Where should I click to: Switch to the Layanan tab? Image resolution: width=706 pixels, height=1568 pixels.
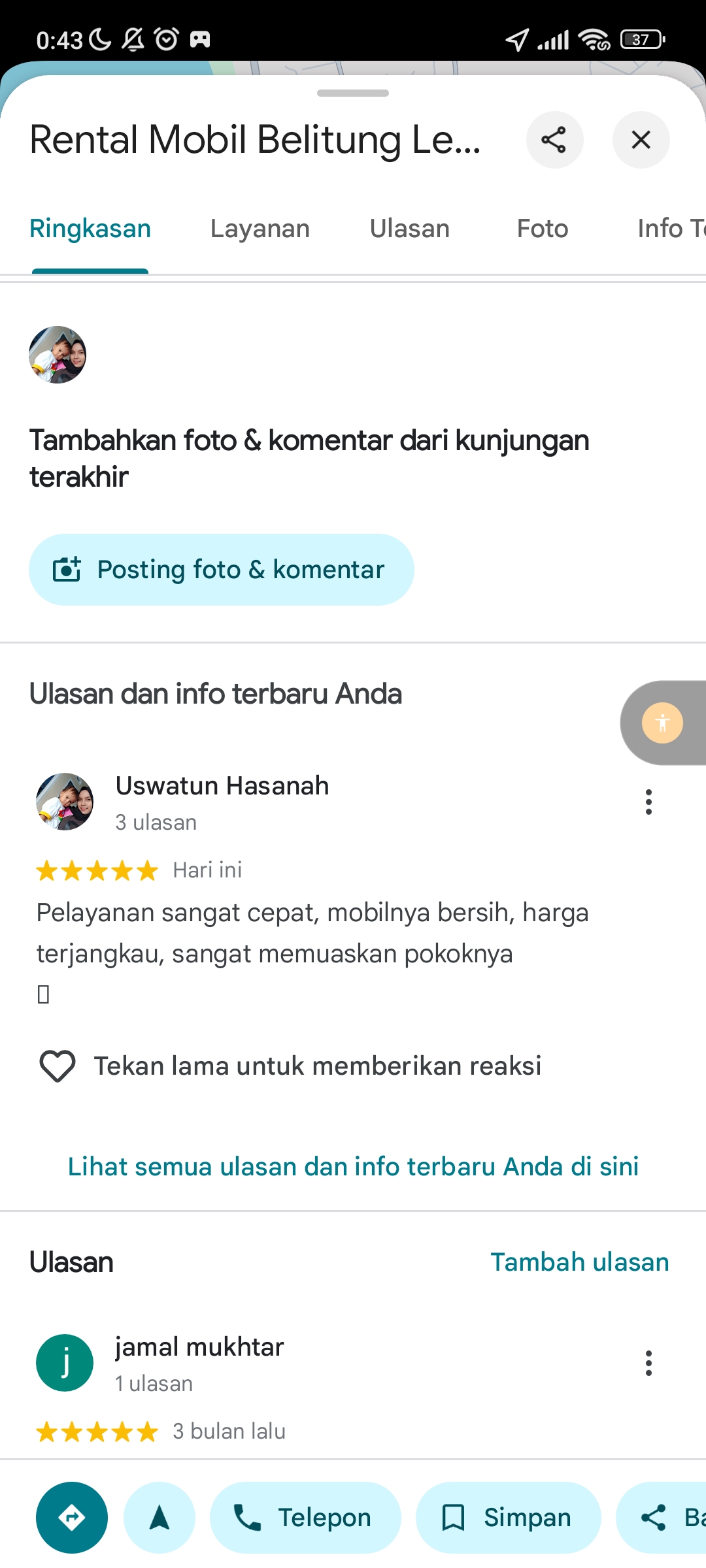click(x=260, y=229)
